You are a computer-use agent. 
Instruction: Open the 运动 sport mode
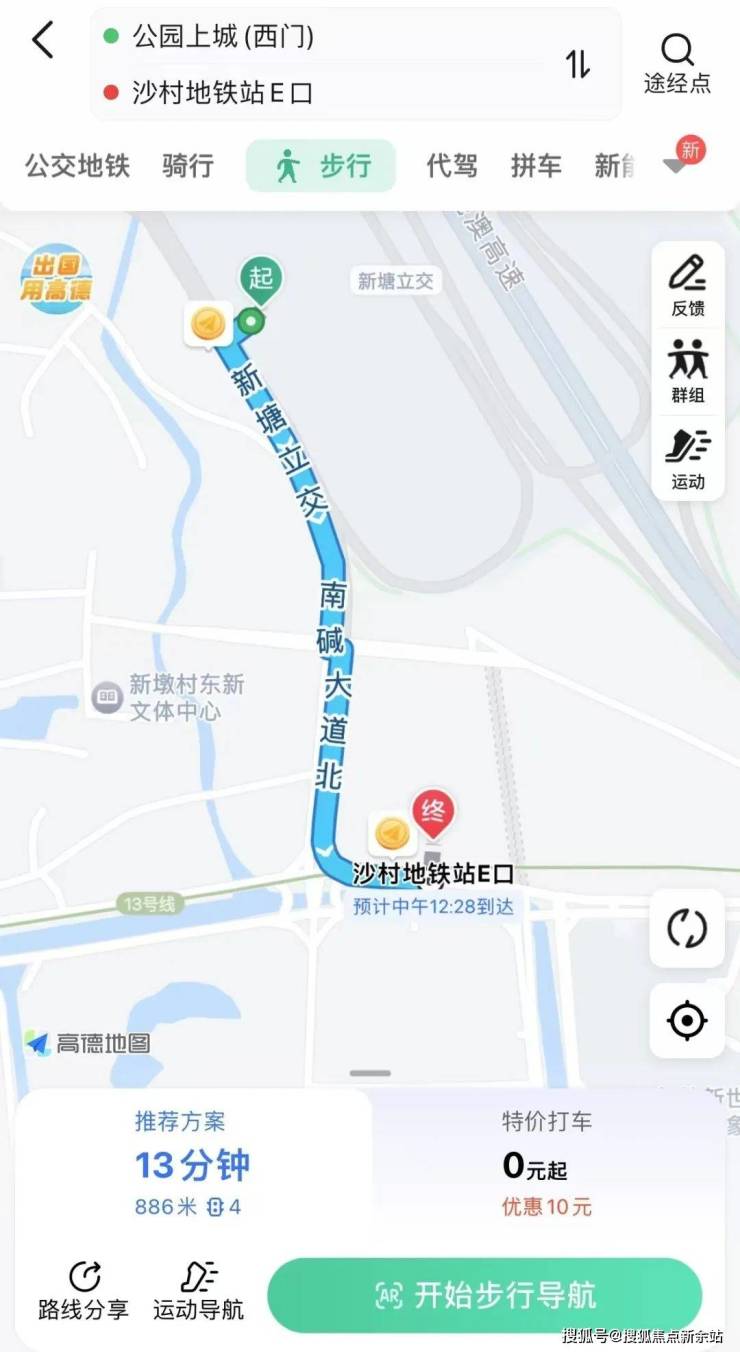pos(688,458)
